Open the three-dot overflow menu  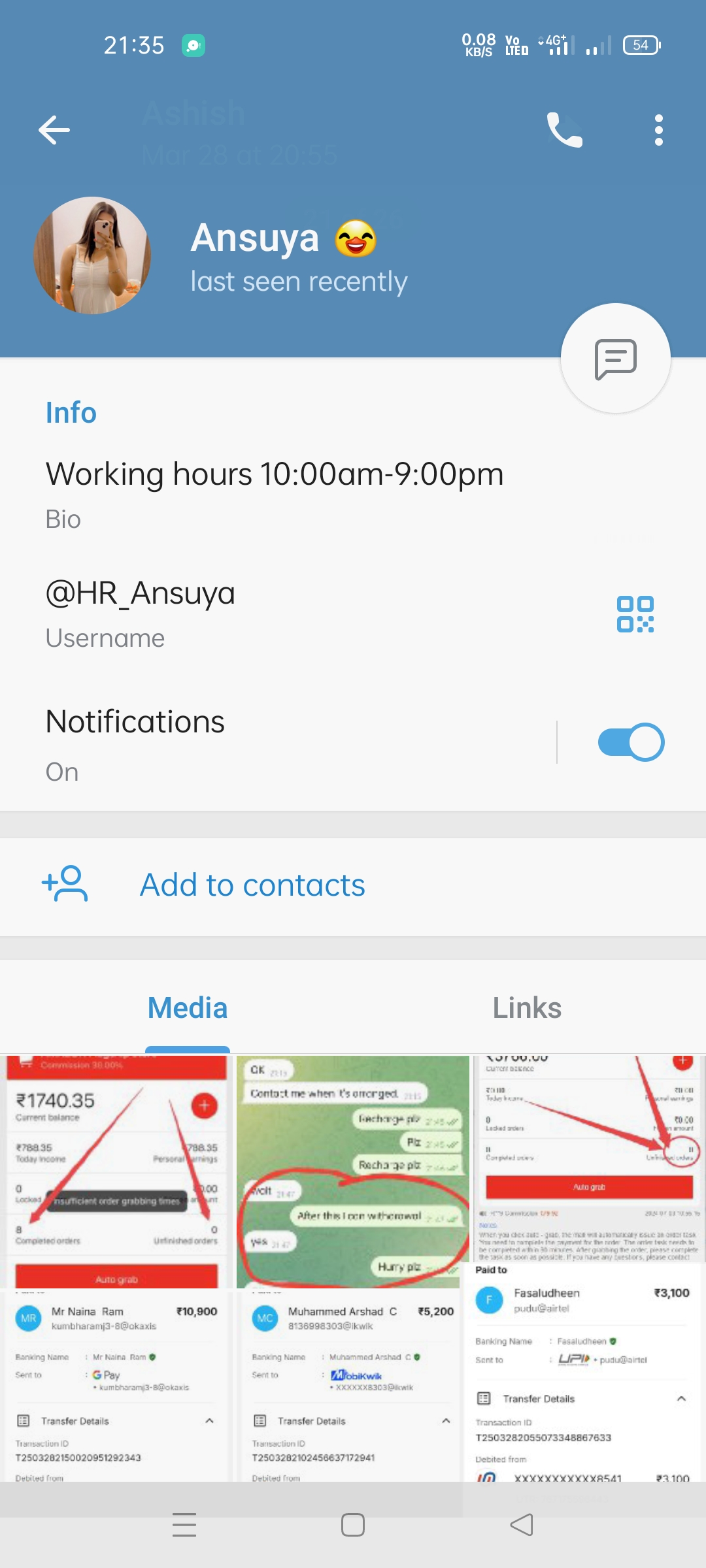(658, 130)
